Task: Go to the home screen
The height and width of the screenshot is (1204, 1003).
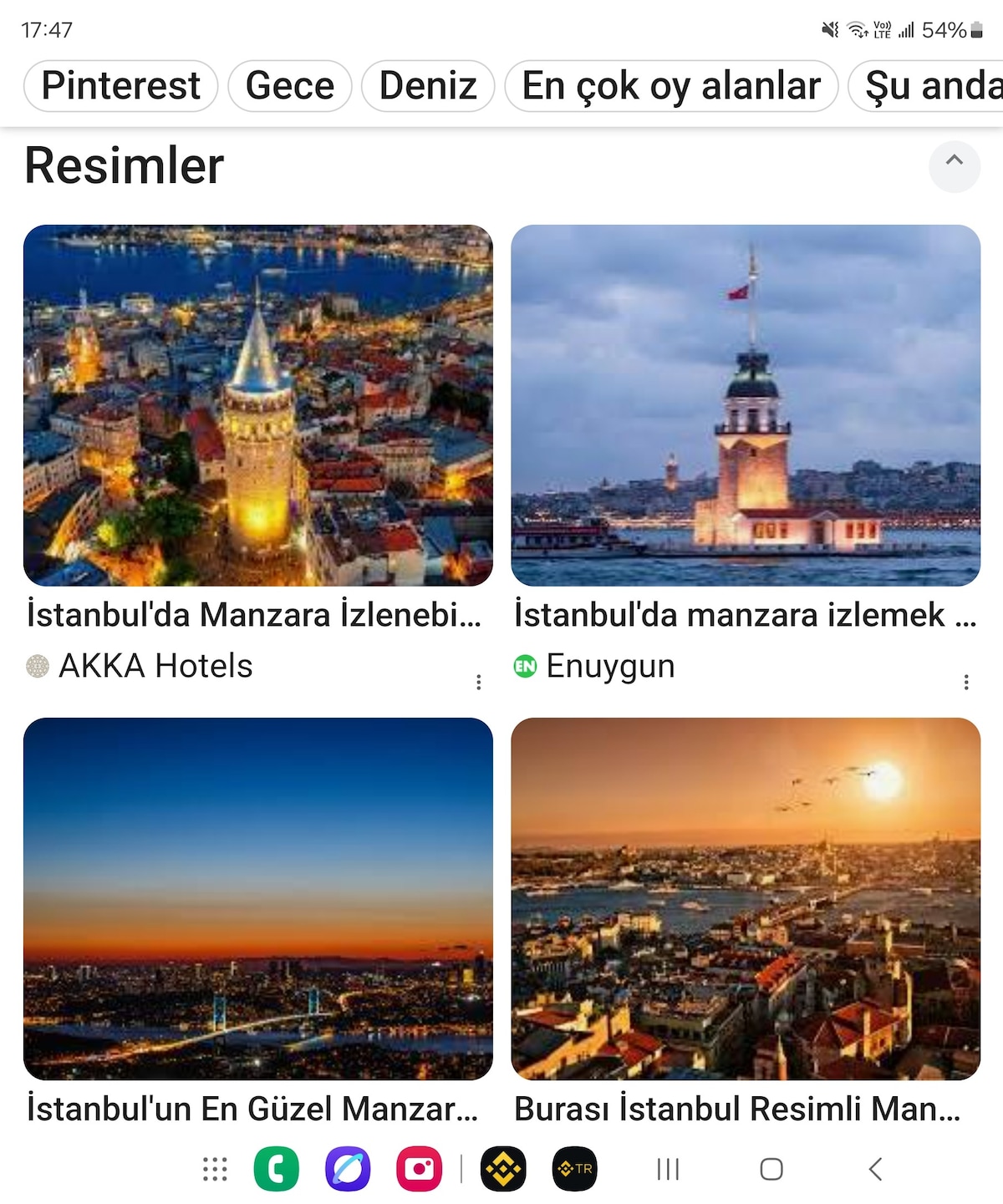Action: point(771,1169)
